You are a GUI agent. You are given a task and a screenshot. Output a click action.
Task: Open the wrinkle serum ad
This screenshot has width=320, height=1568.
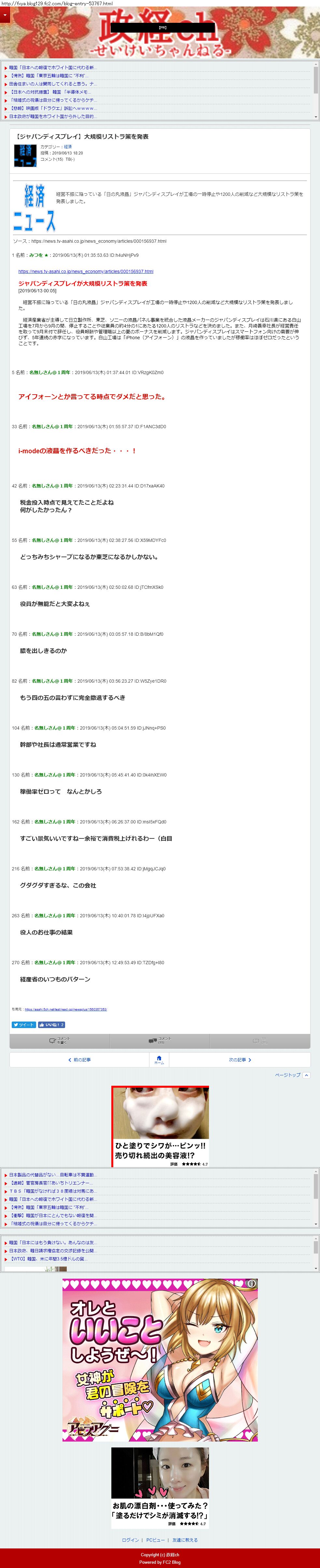(160, 1125)
